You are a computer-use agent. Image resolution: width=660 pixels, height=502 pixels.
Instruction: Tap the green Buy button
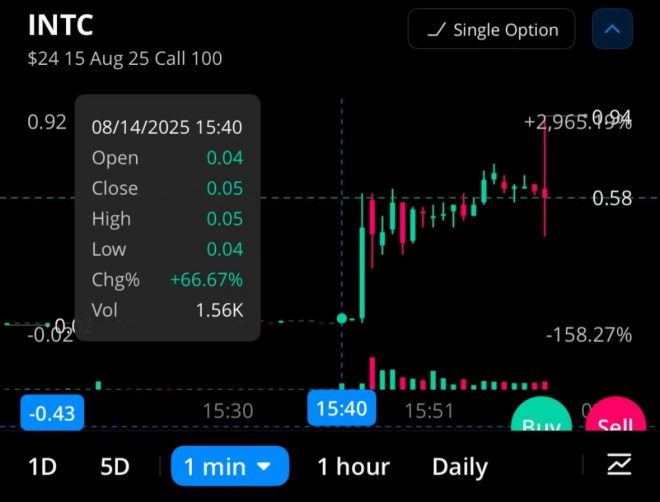click(x=541, y=421)
